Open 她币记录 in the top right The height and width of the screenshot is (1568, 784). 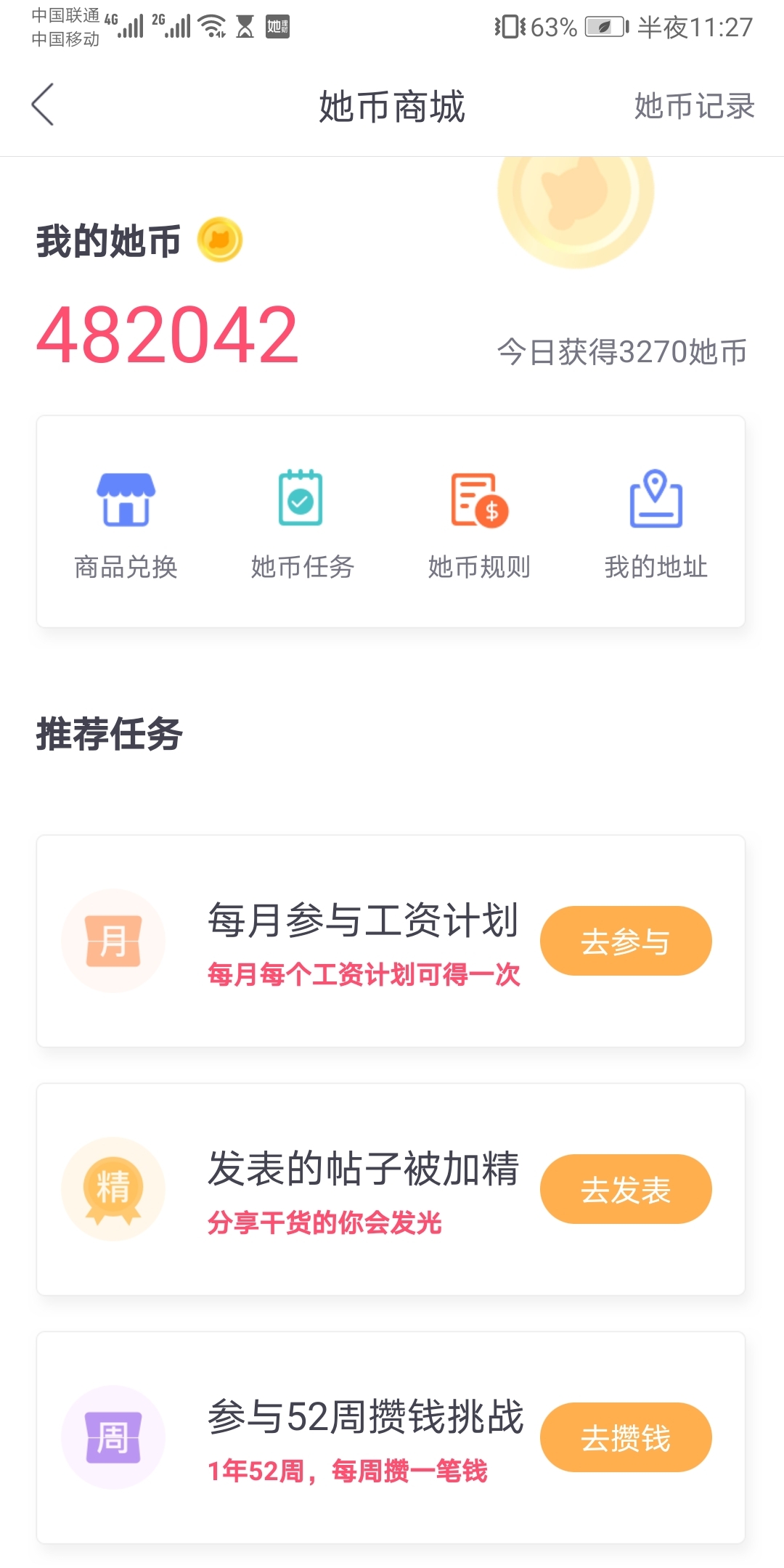point(694,106)
